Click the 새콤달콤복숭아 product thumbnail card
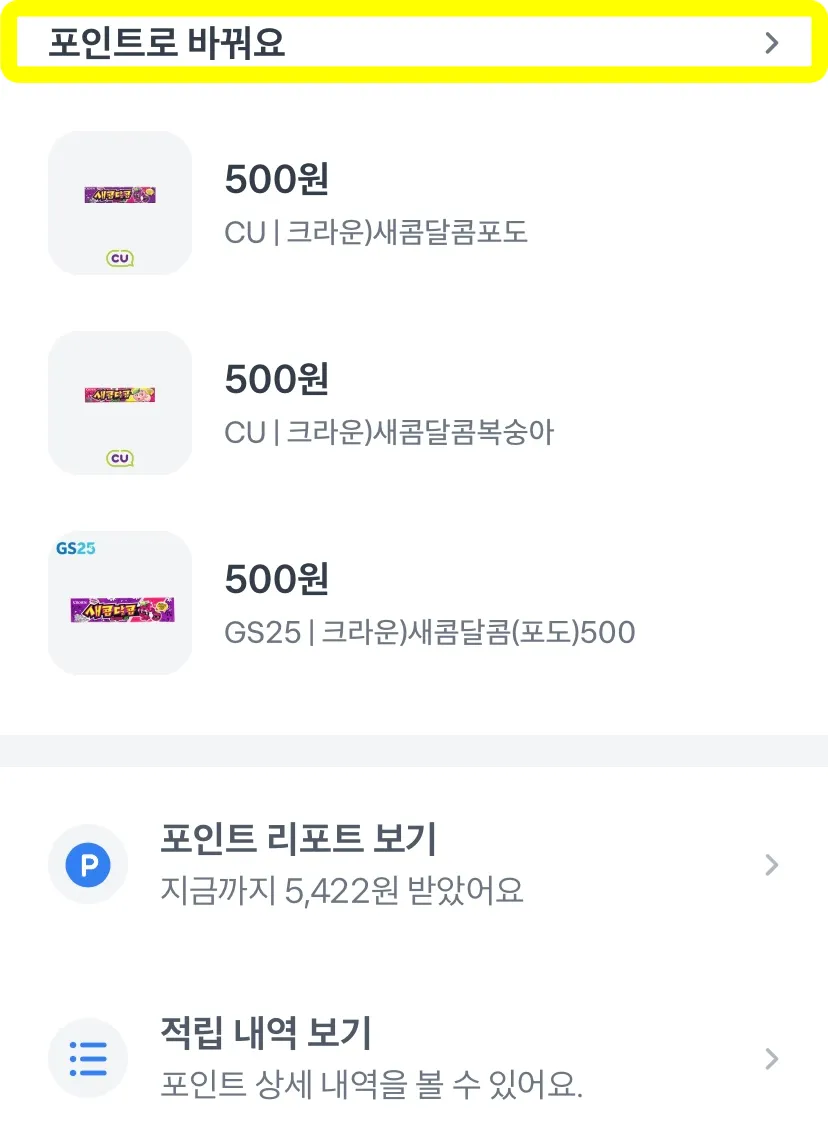 pos(120,402)
